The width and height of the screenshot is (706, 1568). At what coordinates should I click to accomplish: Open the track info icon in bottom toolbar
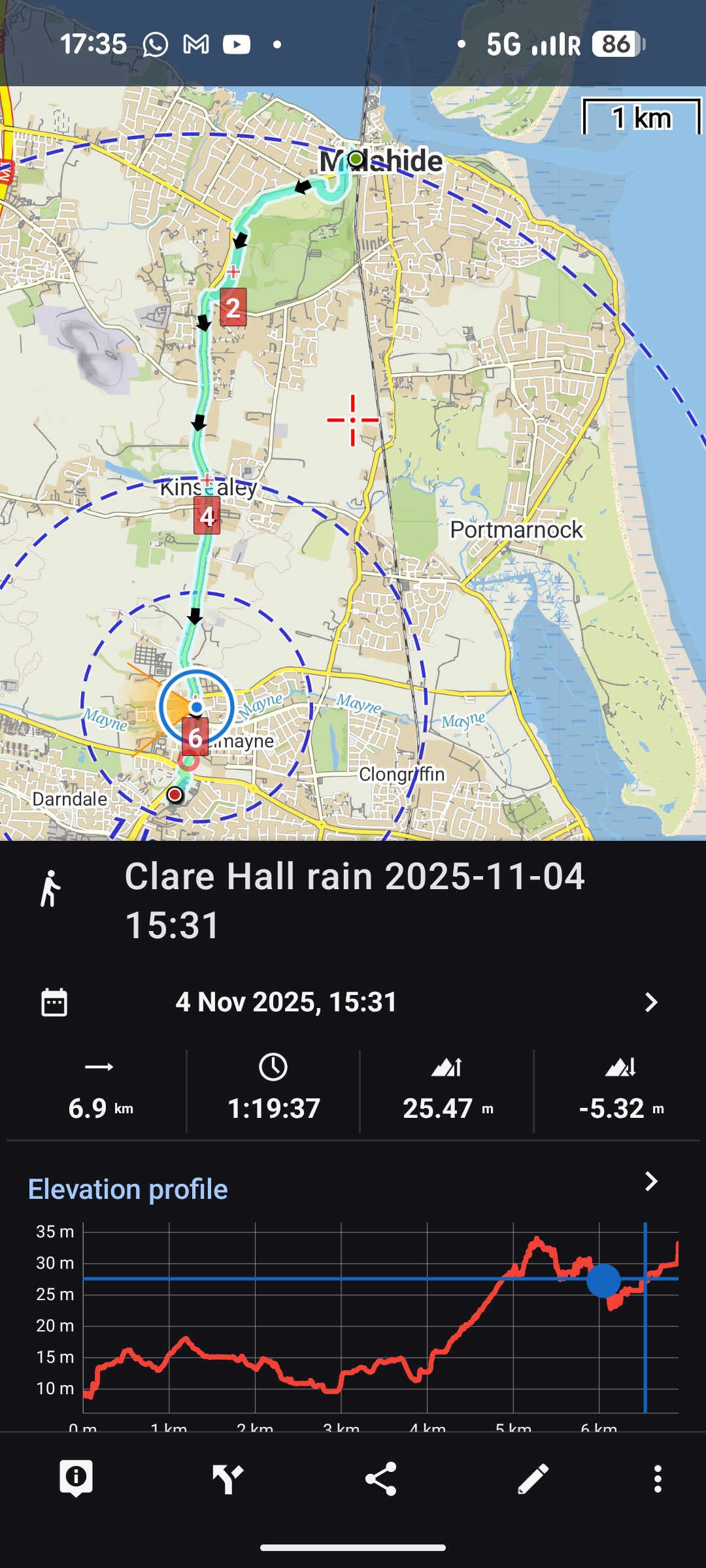point(76,1478)
